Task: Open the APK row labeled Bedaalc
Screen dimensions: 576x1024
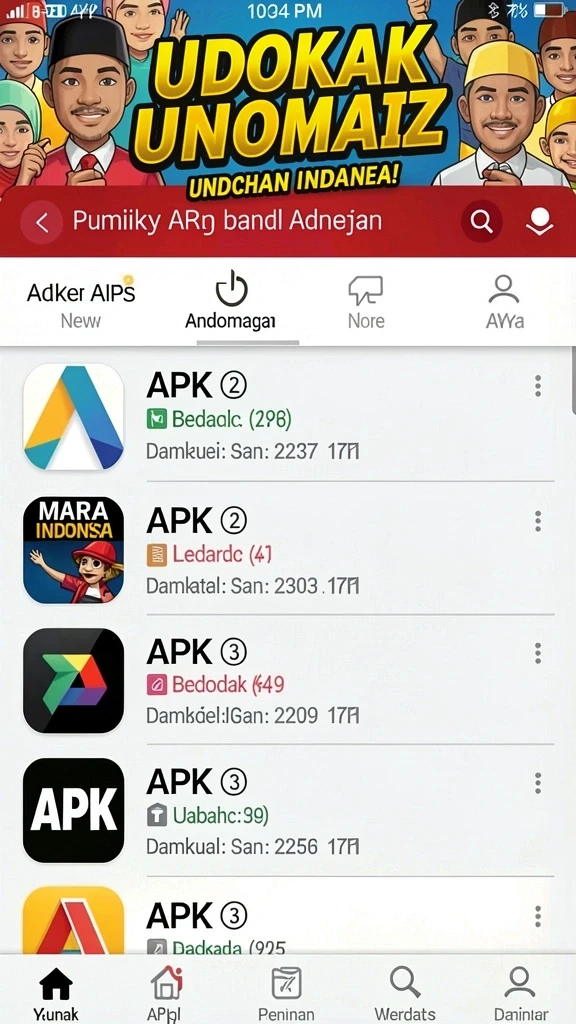Action: 288,416
